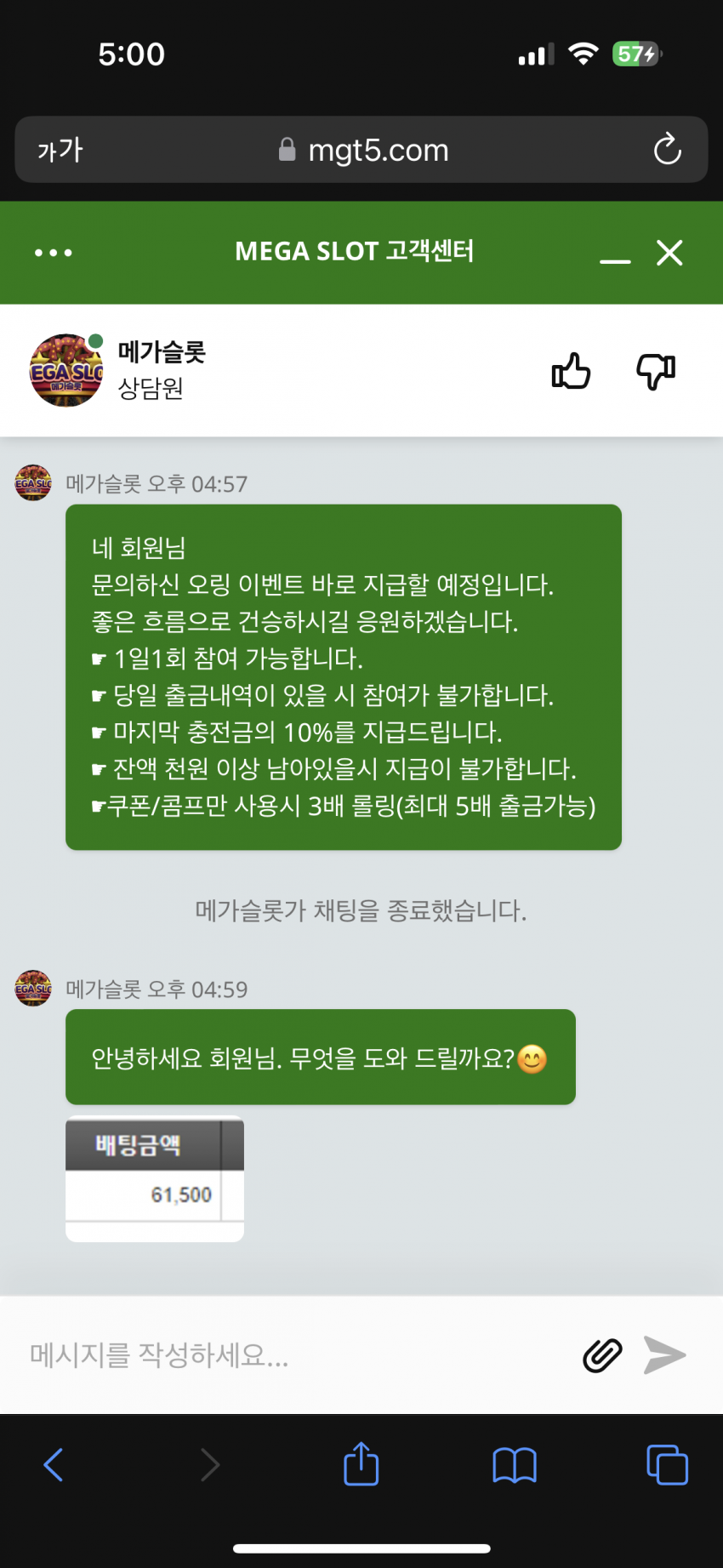Go back in Safari

click(x=53, y=1464)
